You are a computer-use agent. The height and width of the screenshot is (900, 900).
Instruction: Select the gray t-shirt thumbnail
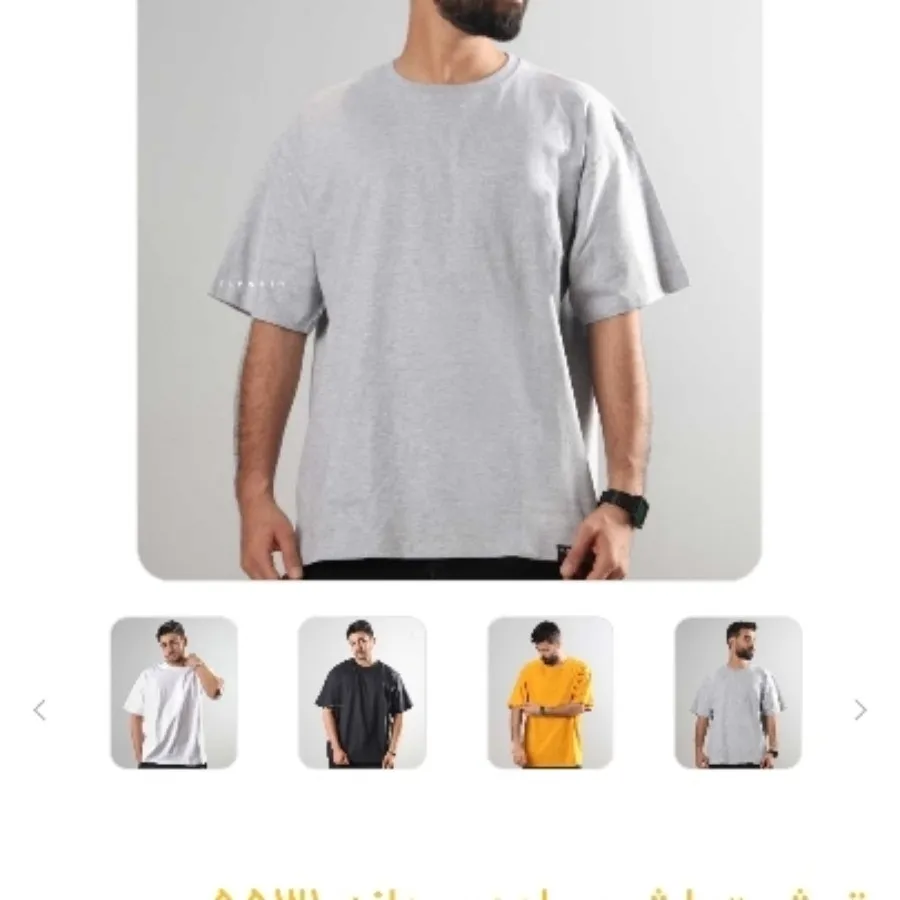point(738,692)
